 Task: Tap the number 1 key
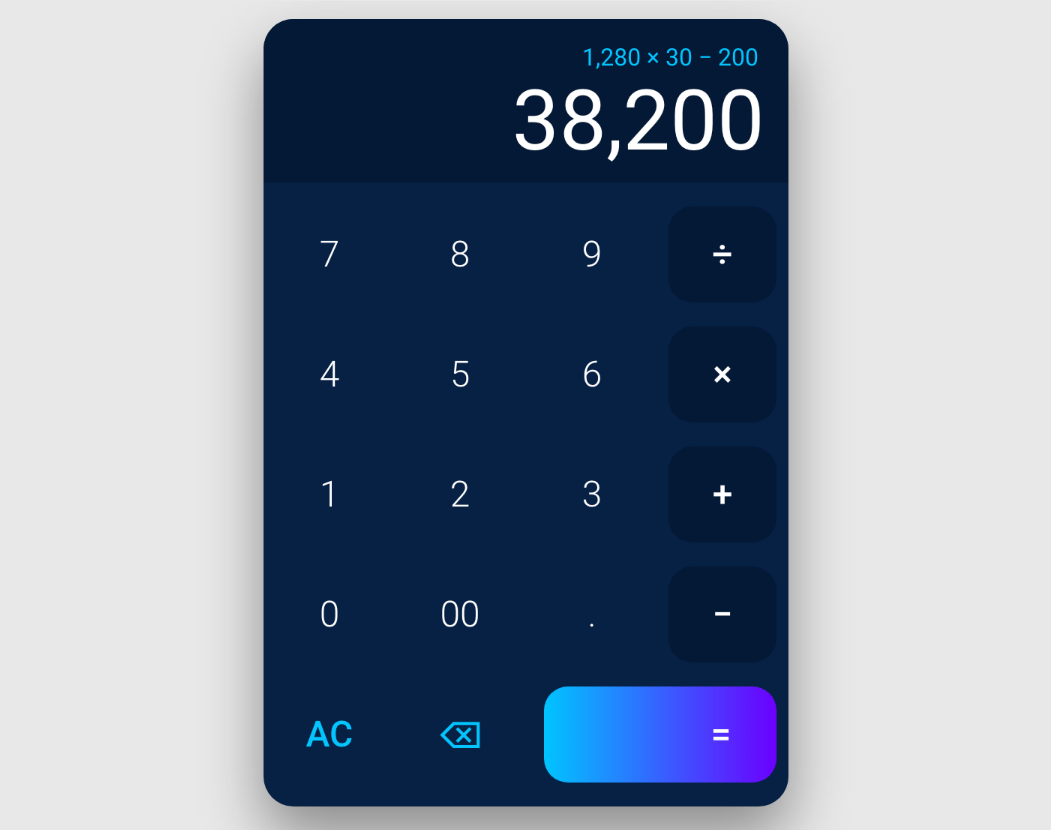coord(329,494)
